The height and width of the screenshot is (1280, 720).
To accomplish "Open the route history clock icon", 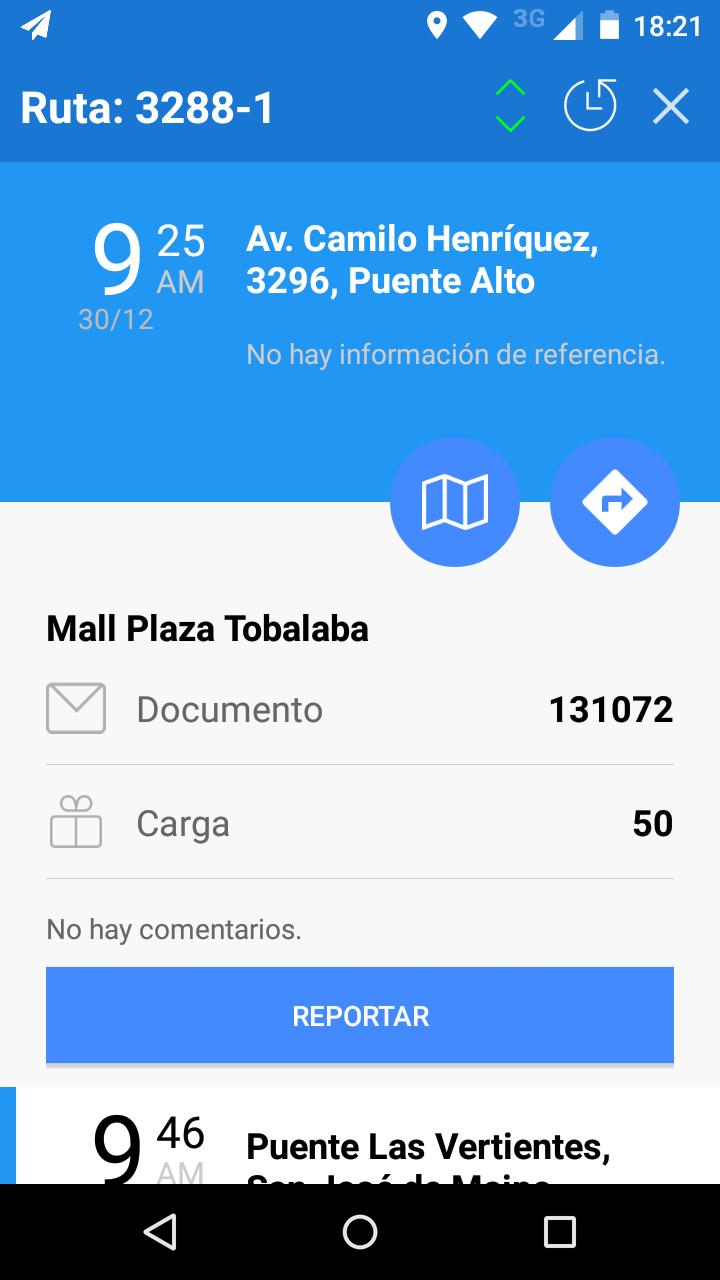I will pyautogui.click(x=590, y=105).
